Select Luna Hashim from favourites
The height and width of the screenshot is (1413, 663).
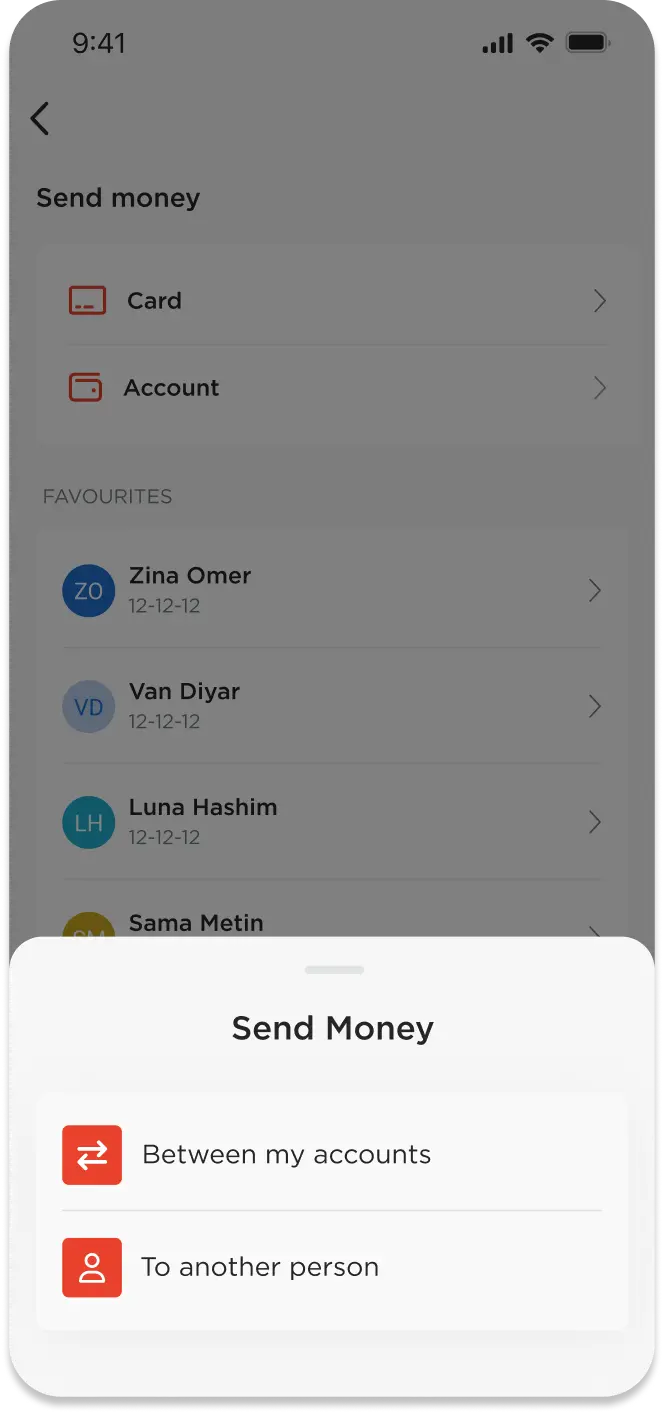tap(332, 822)
